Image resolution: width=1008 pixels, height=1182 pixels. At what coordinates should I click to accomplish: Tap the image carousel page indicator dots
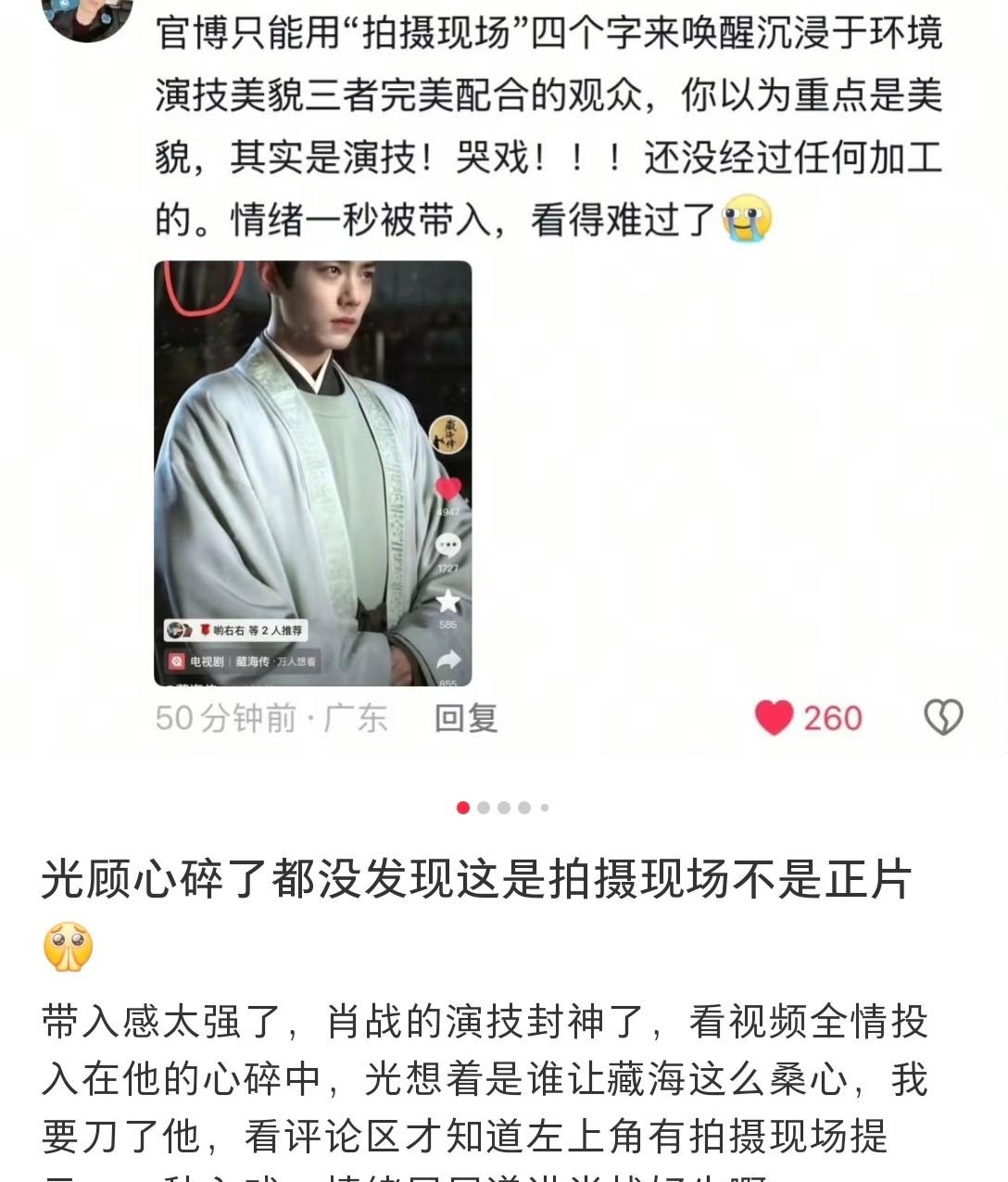click(x=503, y=808)
